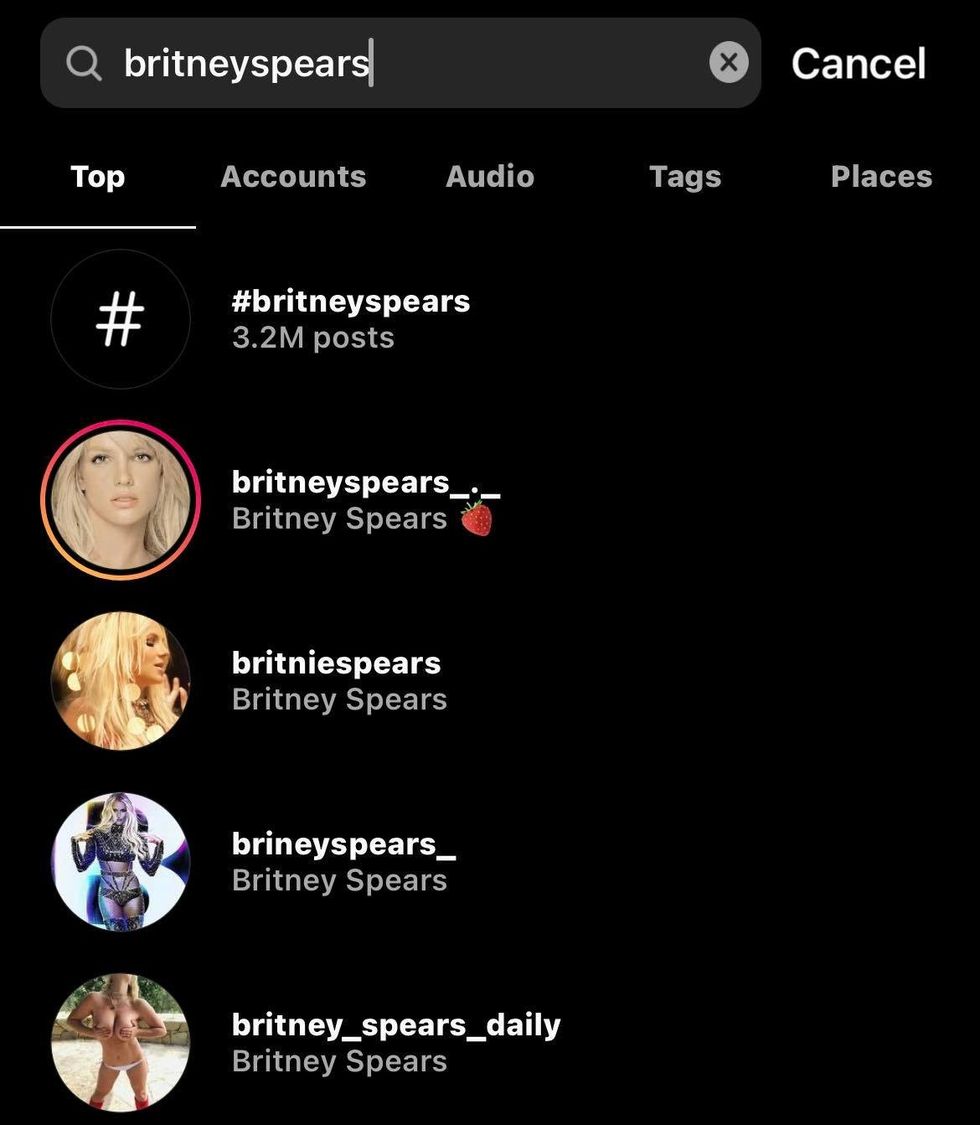Switch to the Accounts tab
Image resolution: width=980 pixels, height=1125 pixels.
click(x=293, y=177)
